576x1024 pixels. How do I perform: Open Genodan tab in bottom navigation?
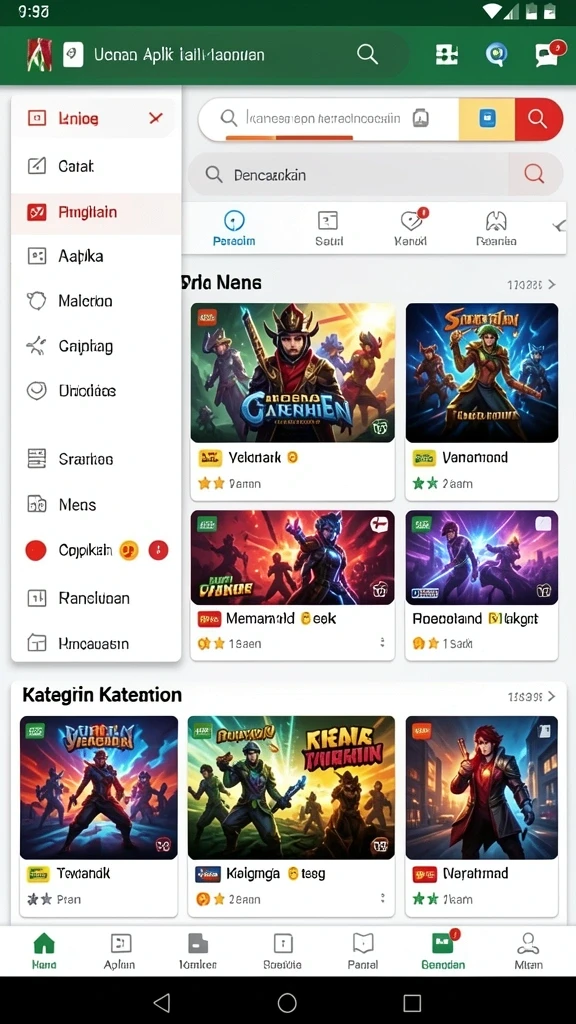point(443,952)
